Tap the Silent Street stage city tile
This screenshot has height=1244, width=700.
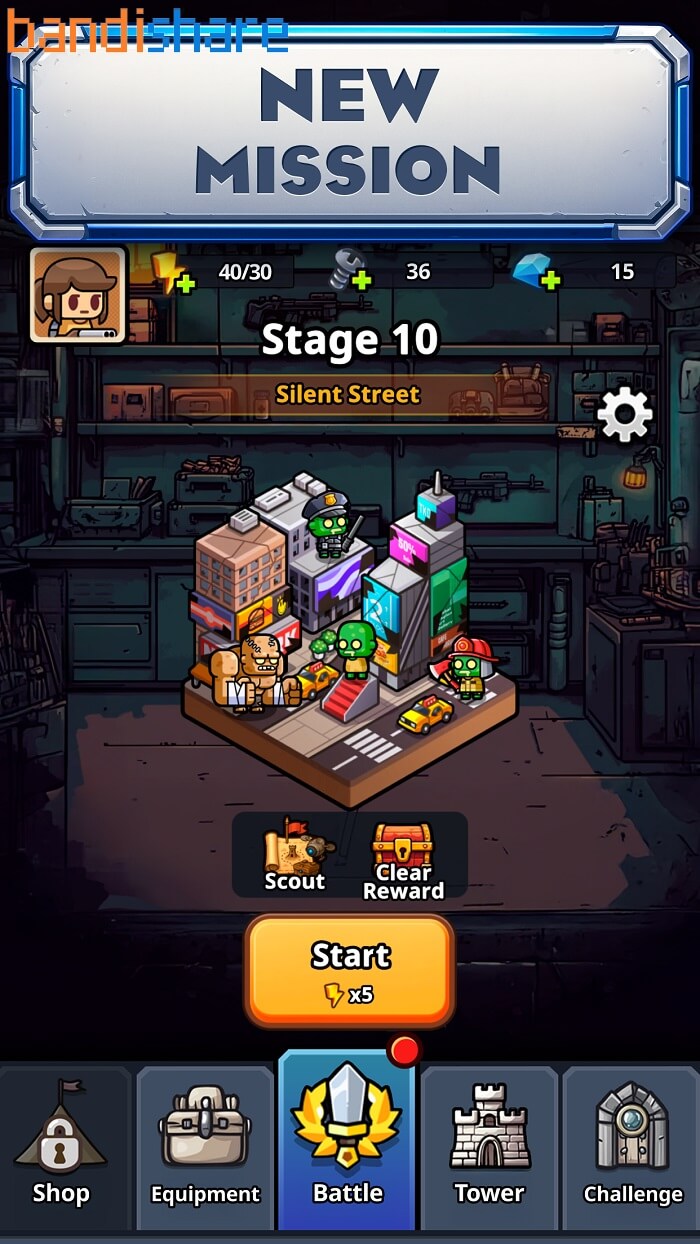pos(350,640)
